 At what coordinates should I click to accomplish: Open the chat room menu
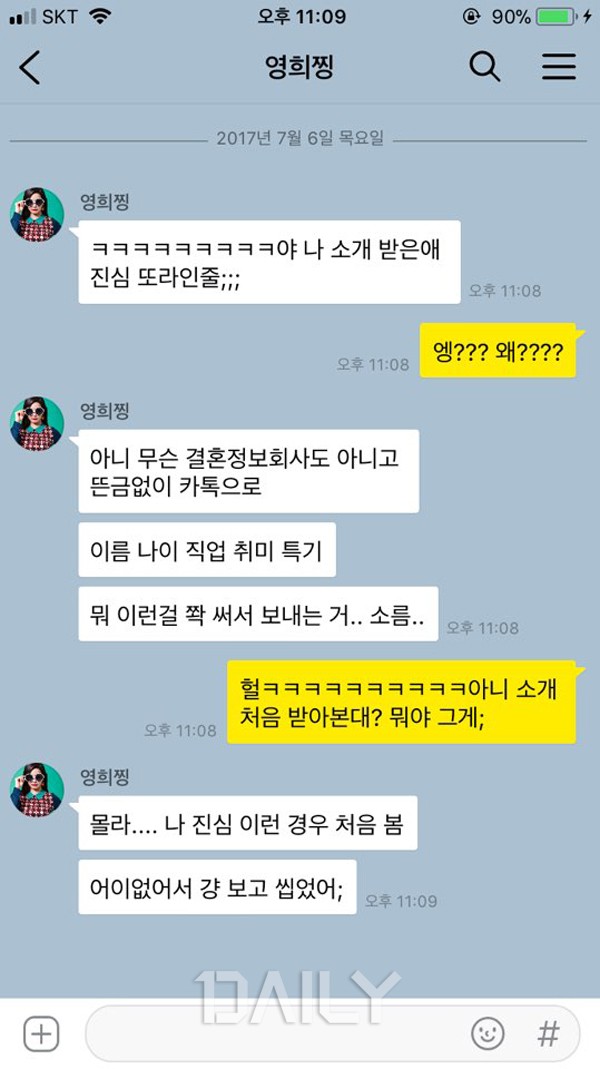[x=558, y=67]
